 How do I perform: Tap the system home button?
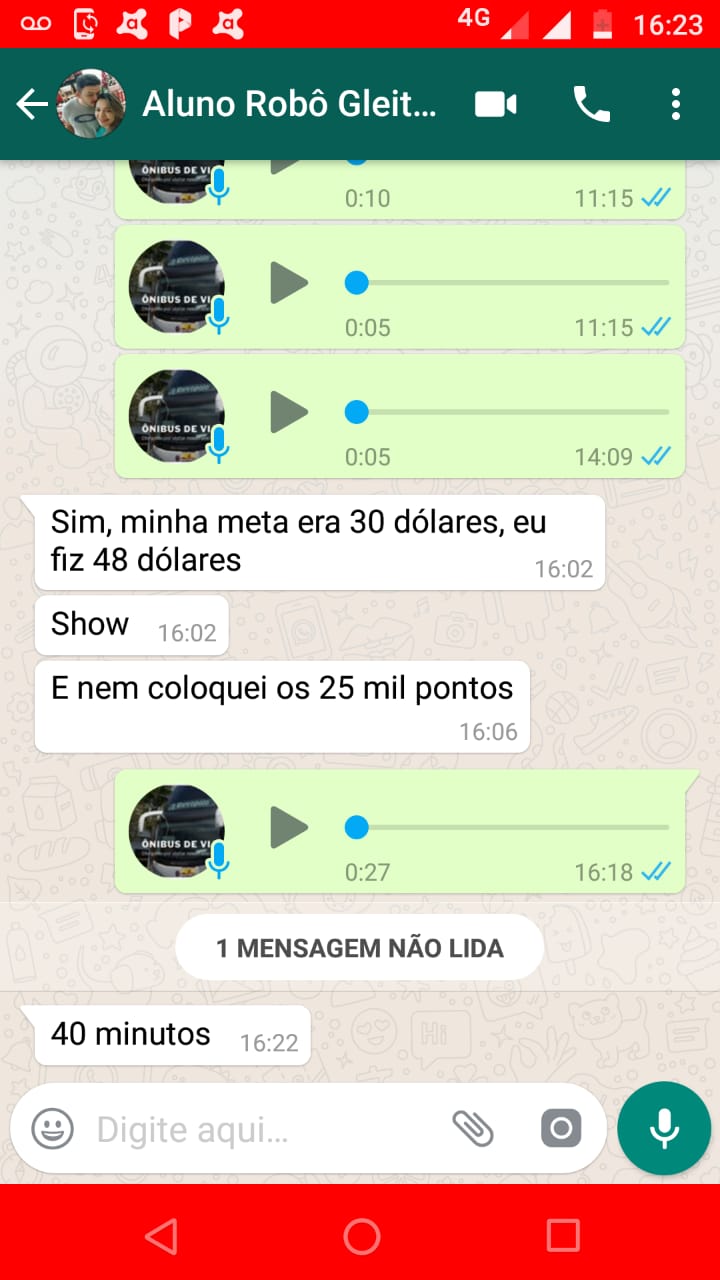coord(361,1236)
